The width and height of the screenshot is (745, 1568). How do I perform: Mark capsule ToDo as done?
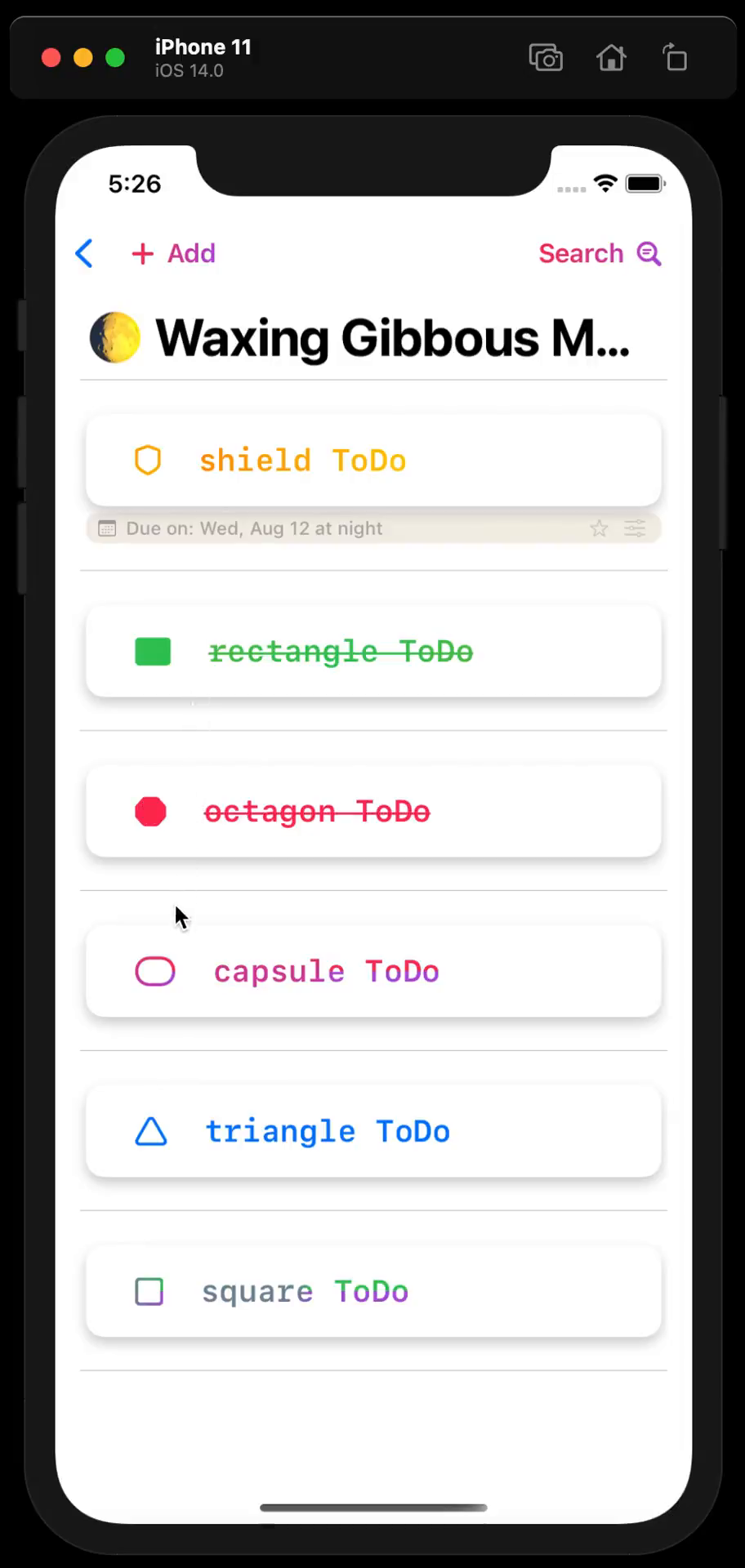[155, 972]
